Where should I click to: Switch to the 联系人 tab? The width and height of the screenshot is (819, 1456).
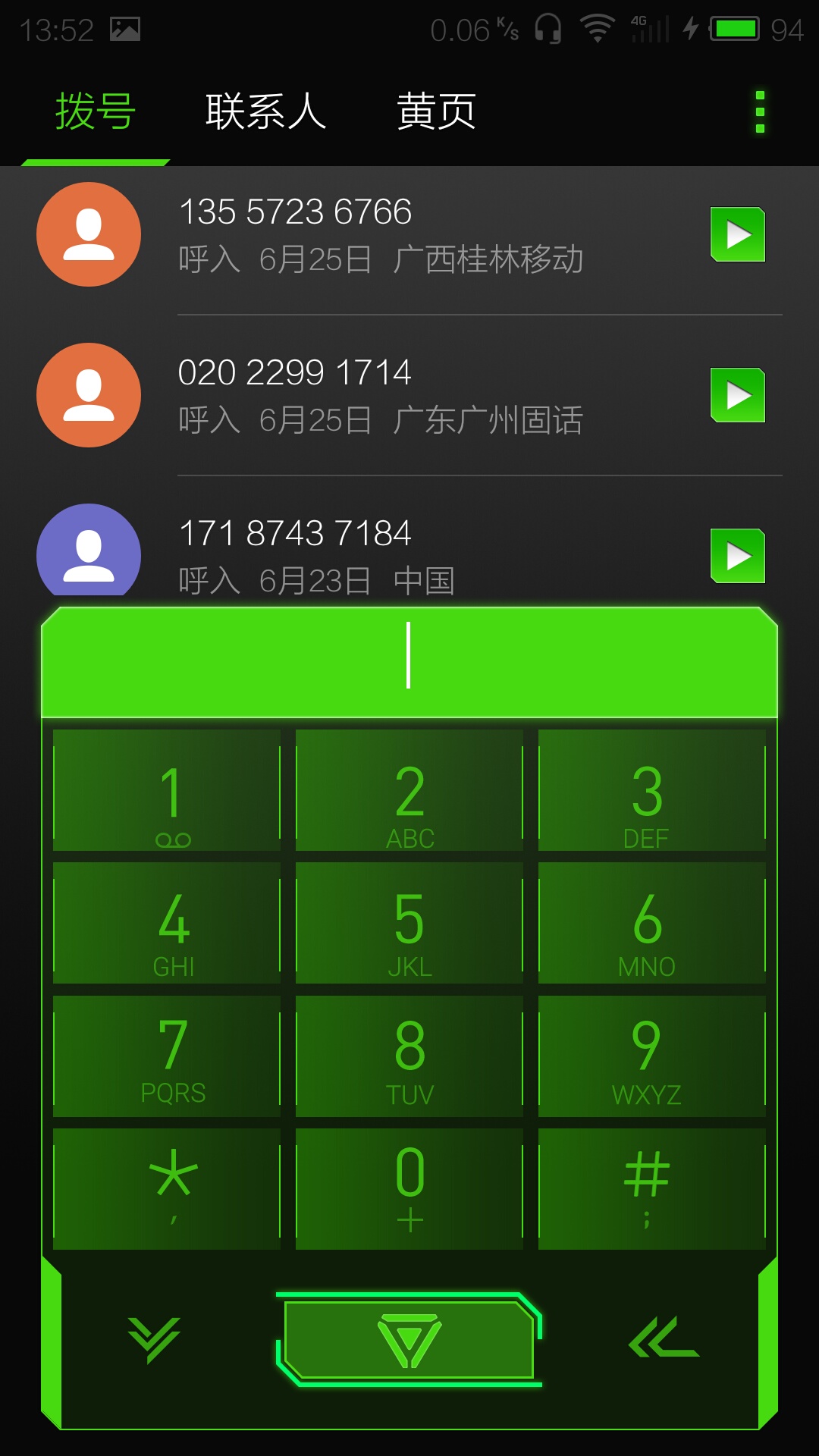coord(265,111)
